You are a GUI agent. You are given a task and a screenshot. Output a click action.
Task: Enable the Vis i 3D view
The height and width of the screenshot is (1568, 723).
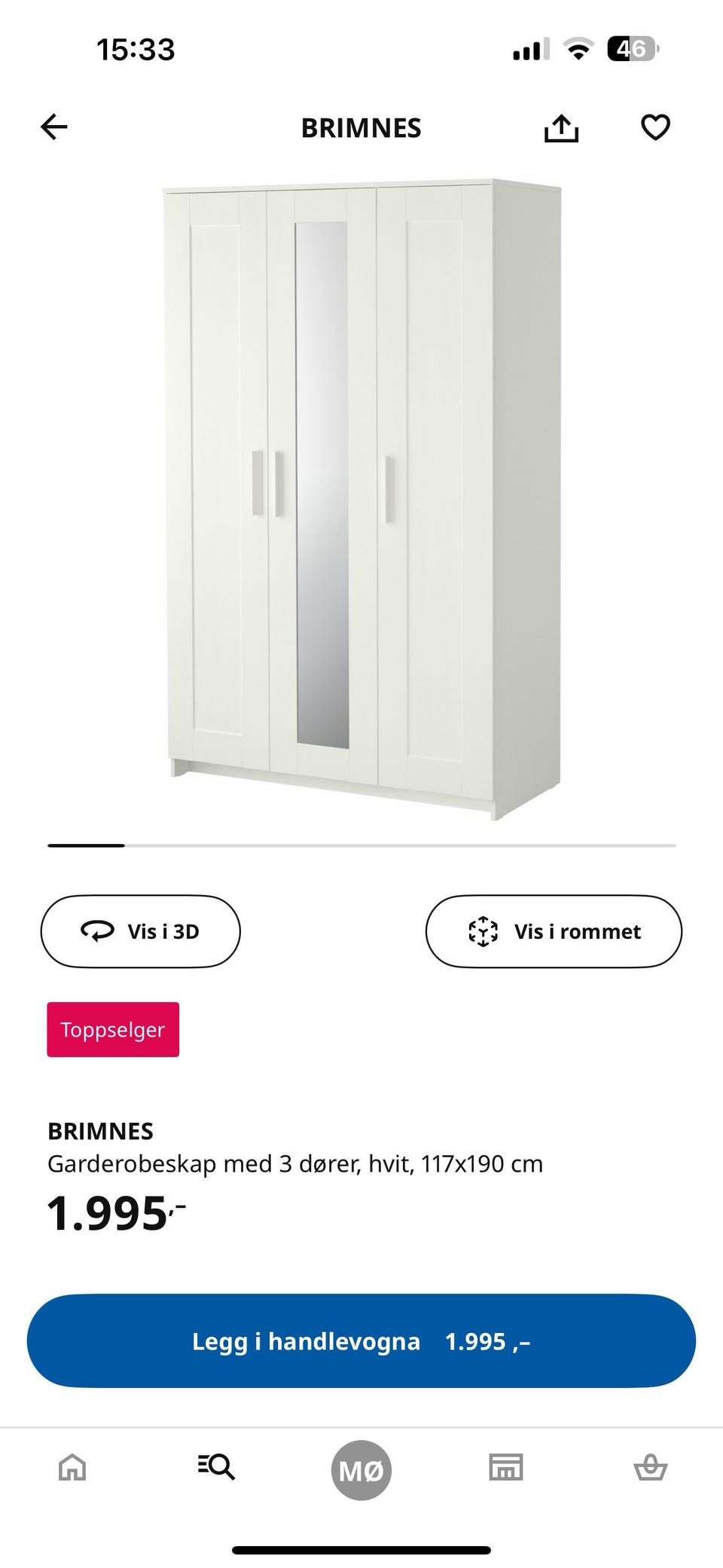(x=140, y=931)
